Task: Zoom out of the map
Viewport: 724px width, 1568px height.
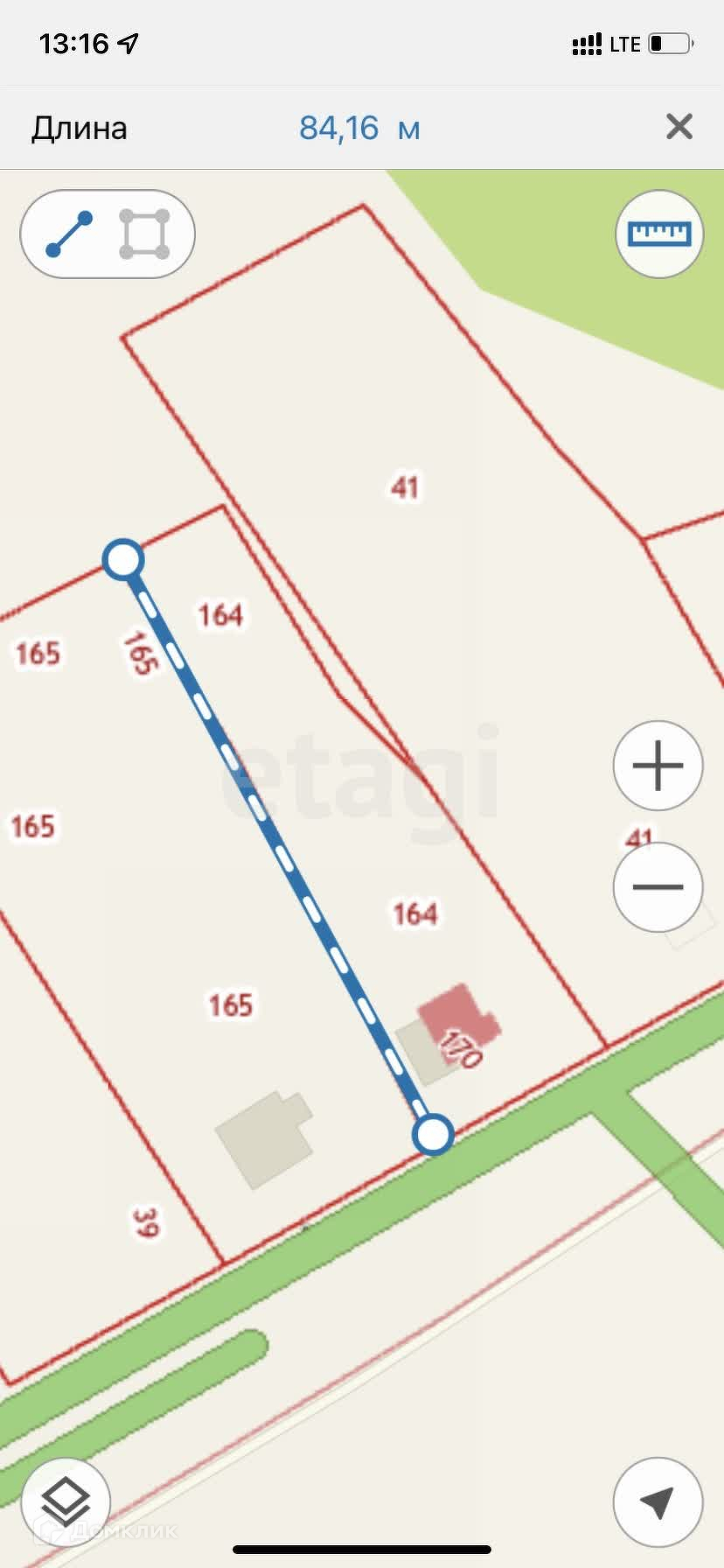Action: pyautogui.click(x=658, y=886)
